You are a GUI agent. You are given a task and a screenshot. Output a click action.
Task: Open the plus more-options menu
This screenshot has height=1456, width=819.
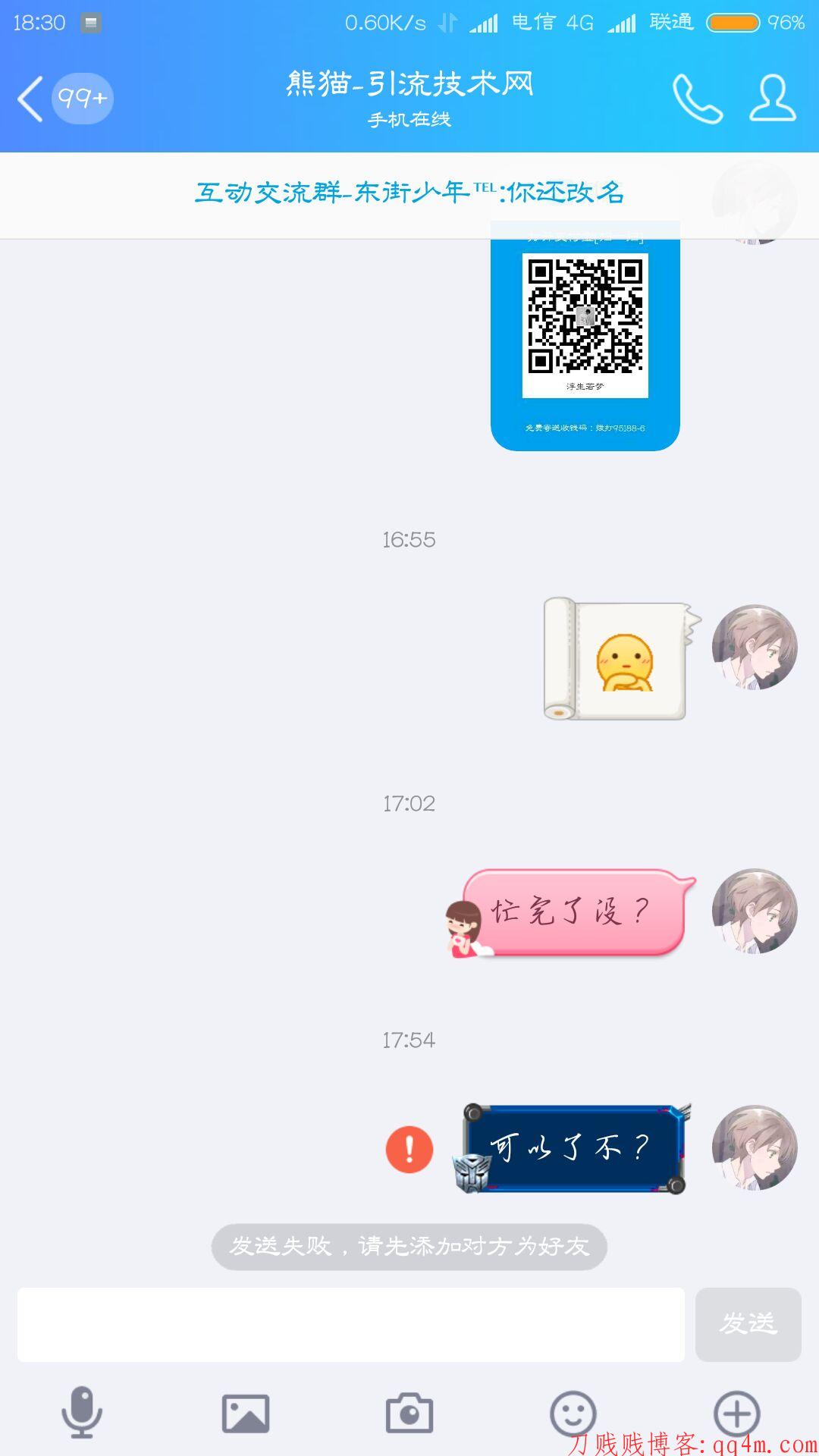tap(736, 1414)
